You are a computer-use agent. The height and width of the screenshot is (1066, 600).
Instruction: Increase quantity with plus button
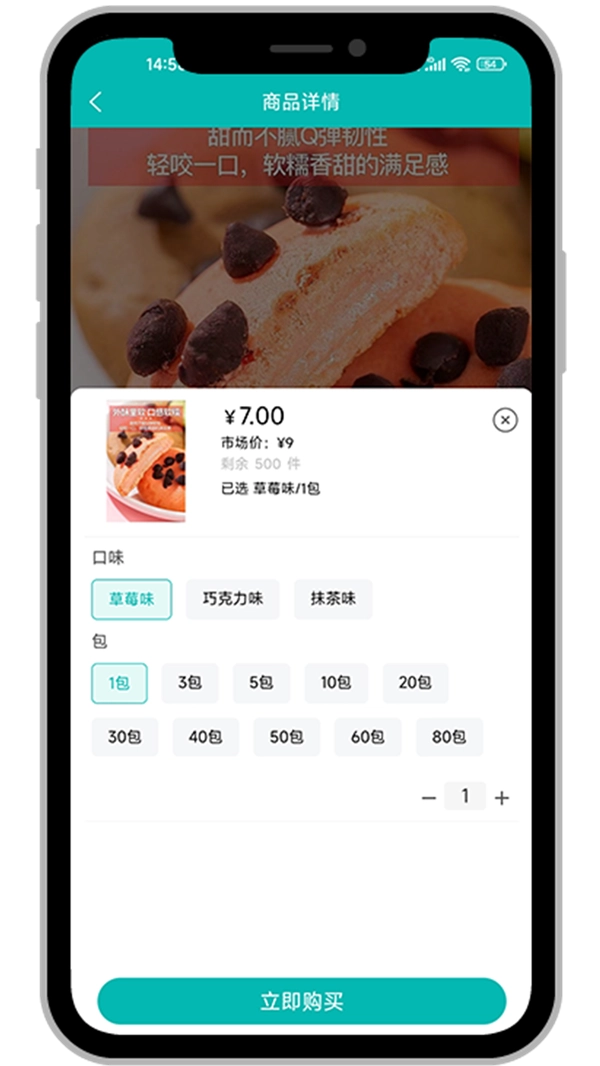coord(502,798)
